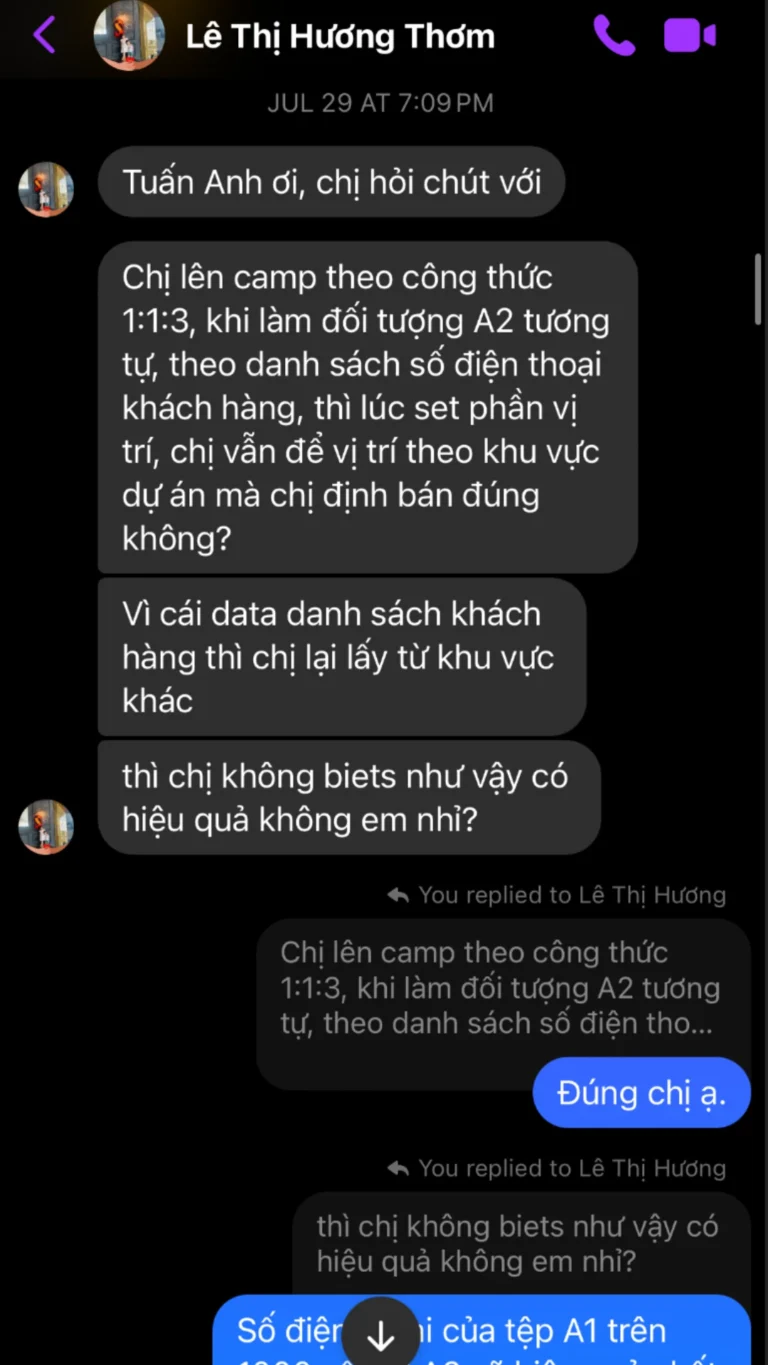Open quoted reply "thì chị không biets như vậy"
Image resolution: width=768 pixels, height=1365 pixels.
pos(518,1243)
